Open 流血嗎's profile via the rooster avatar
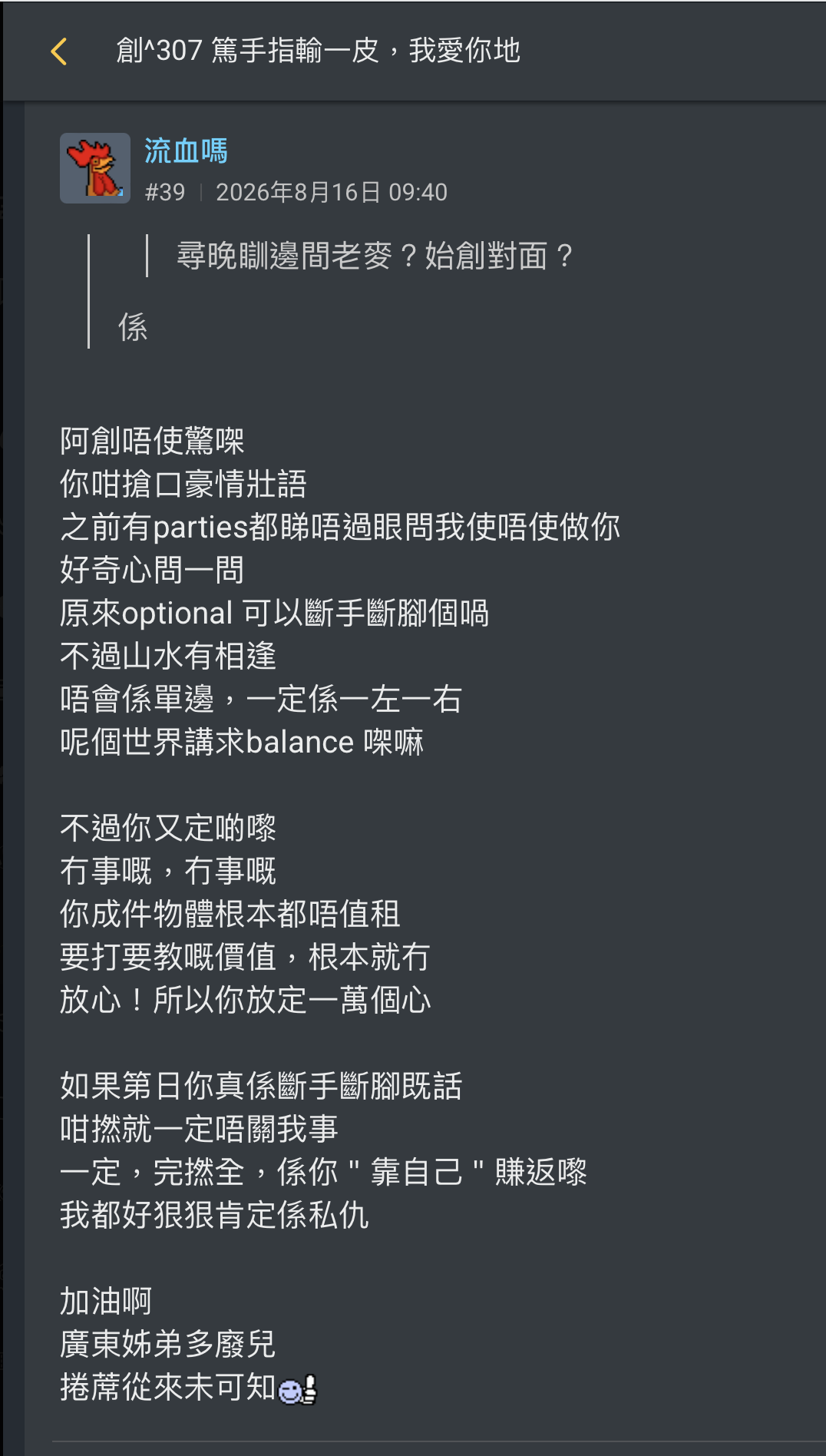The height and width of the screenshot is (1456, 826). pyautogui.click(x=95, y=168)
